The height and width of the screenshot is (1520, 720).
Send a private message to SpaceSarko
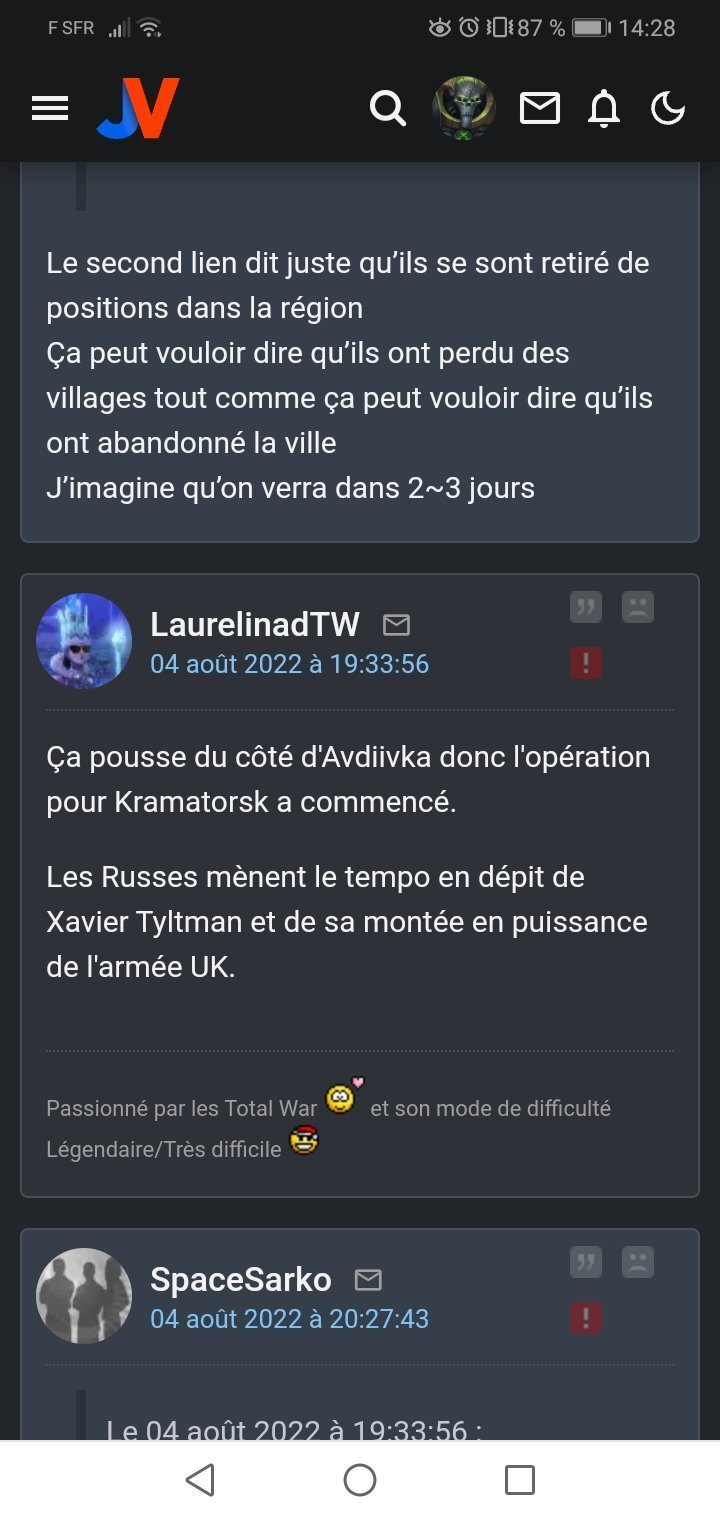pyautogui.click(x=369, y=1280)
